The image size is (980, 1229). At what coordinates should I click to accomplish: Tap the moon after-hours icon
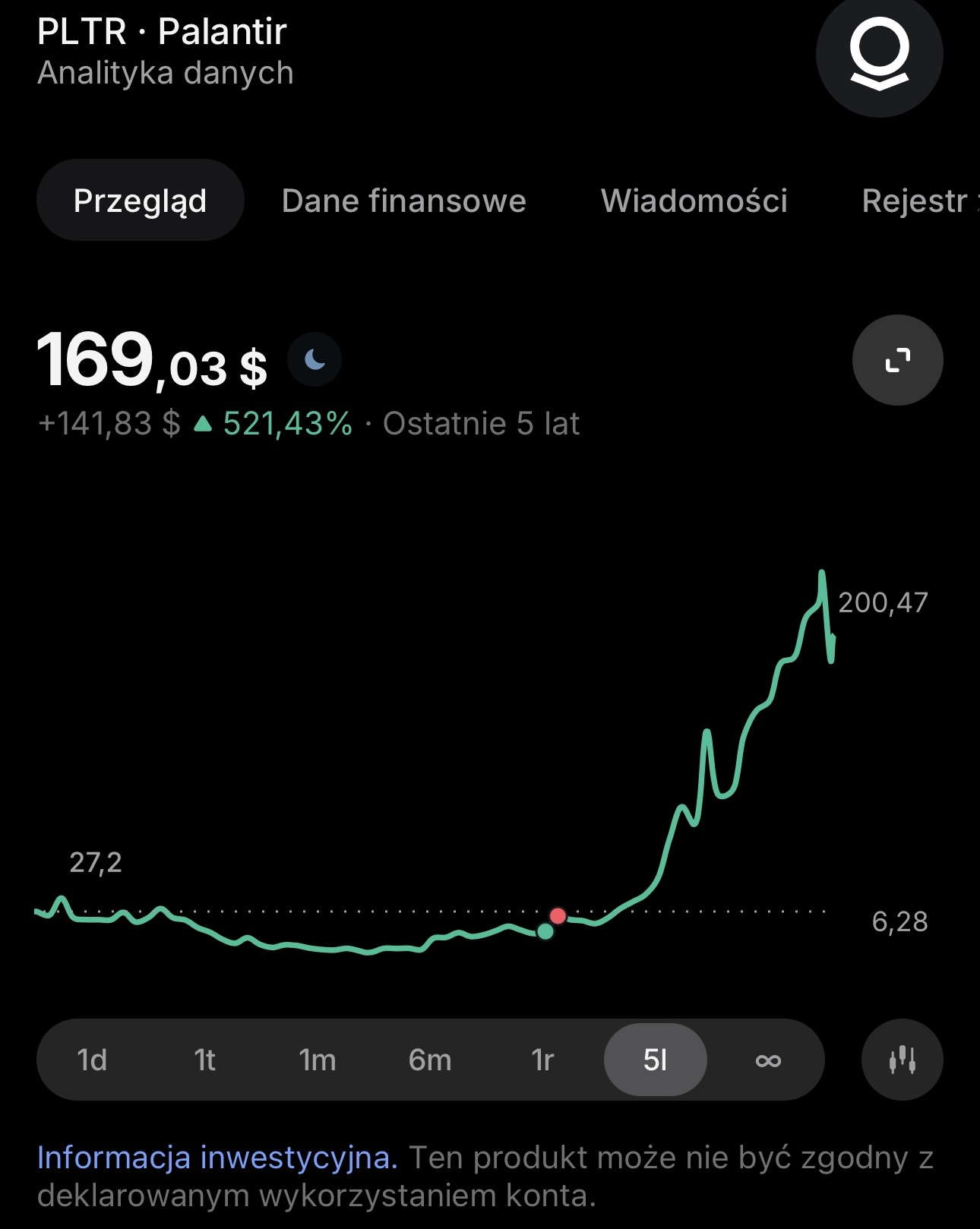coord(315,359)
